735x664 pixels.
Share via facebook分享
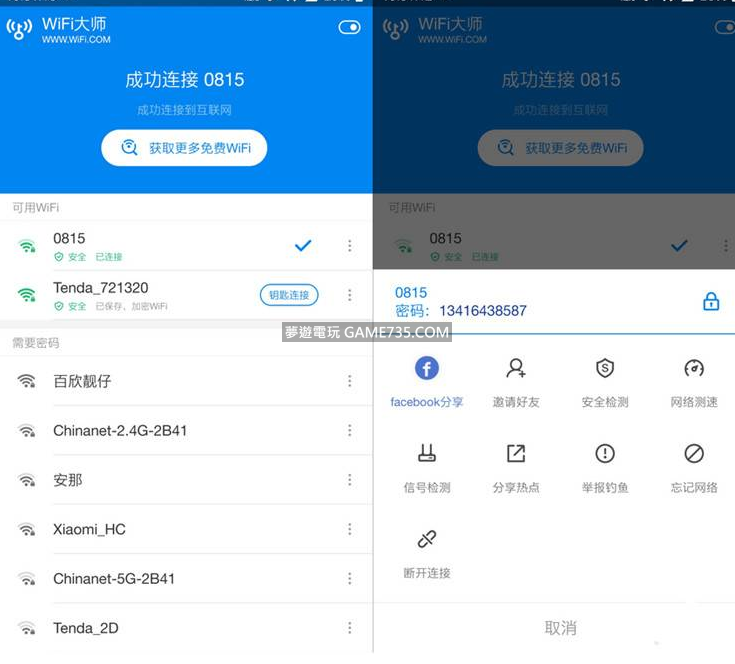click(x=427, y=381)
